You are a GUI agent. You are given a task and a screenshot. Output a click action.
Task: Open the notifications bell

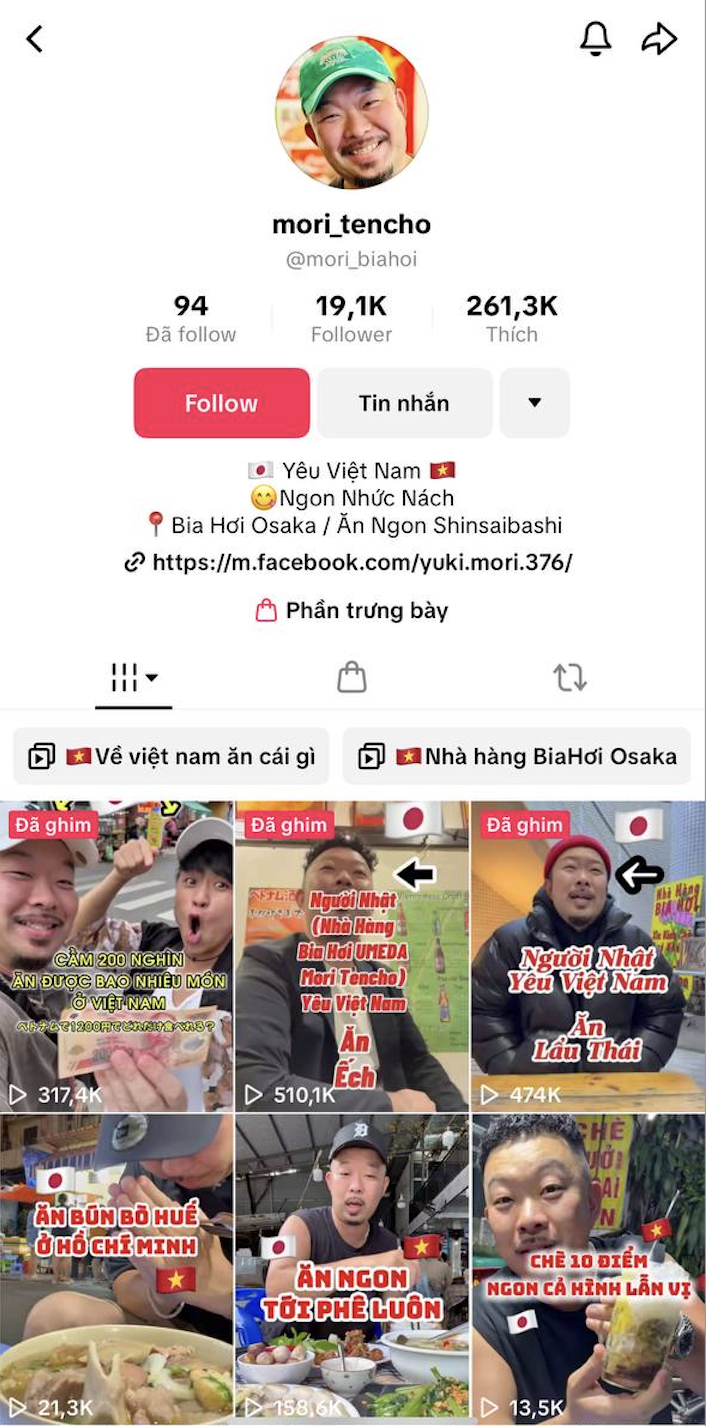click(x=596, y=39)
